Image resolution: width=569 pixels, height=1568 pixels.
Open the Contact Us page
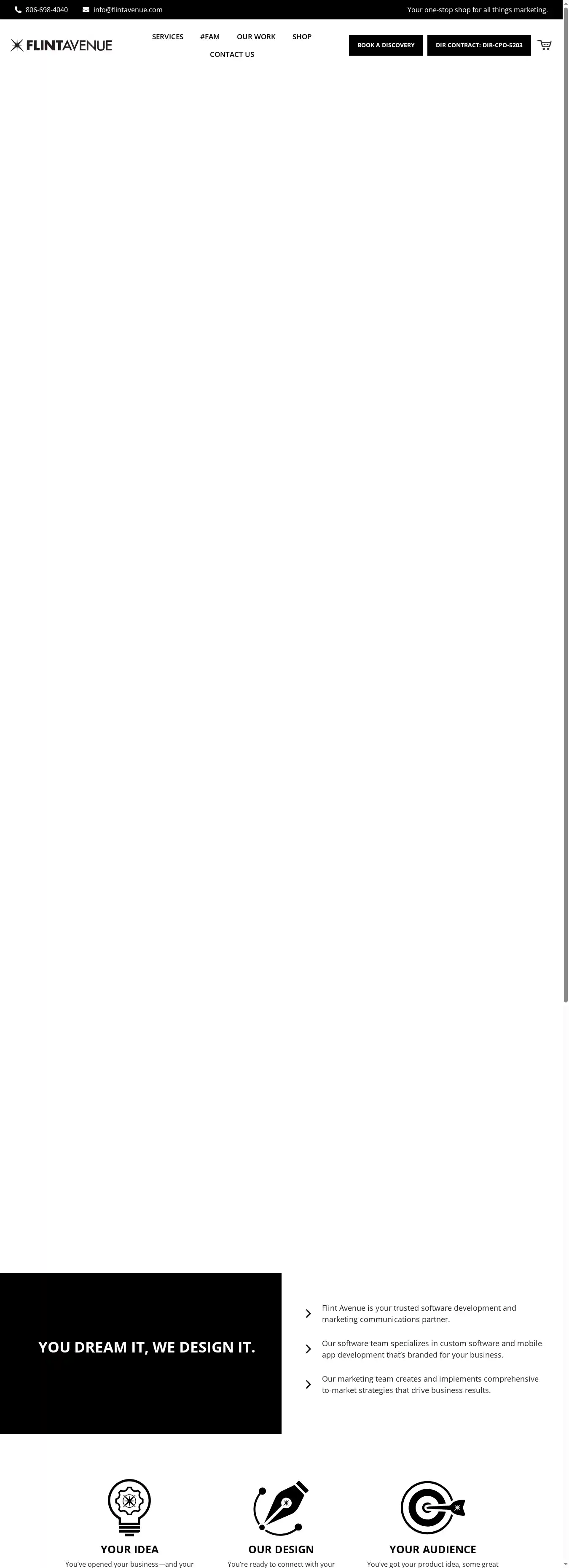click(232, 54)
